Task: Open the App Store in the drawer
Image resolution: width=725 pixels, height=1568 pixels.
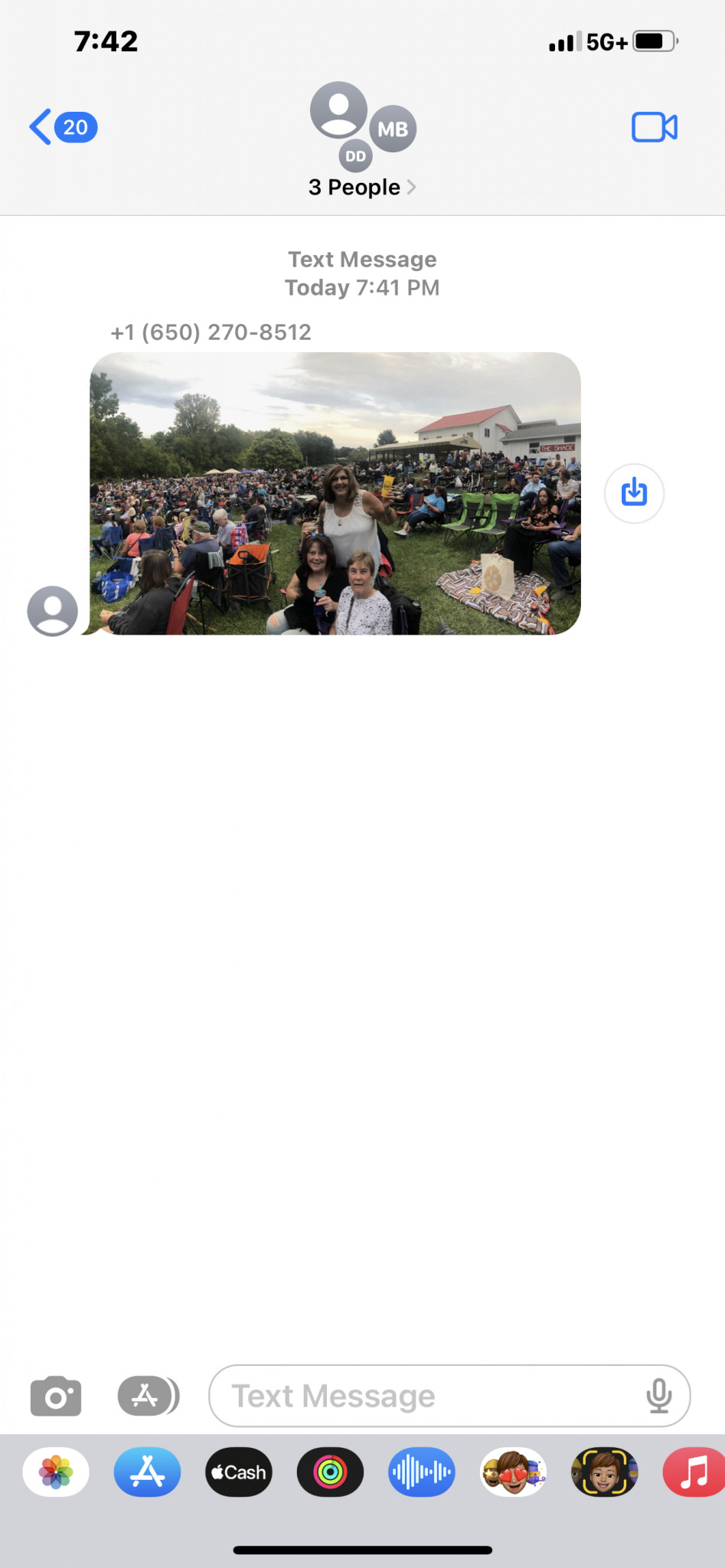Action: point(147,1472)
